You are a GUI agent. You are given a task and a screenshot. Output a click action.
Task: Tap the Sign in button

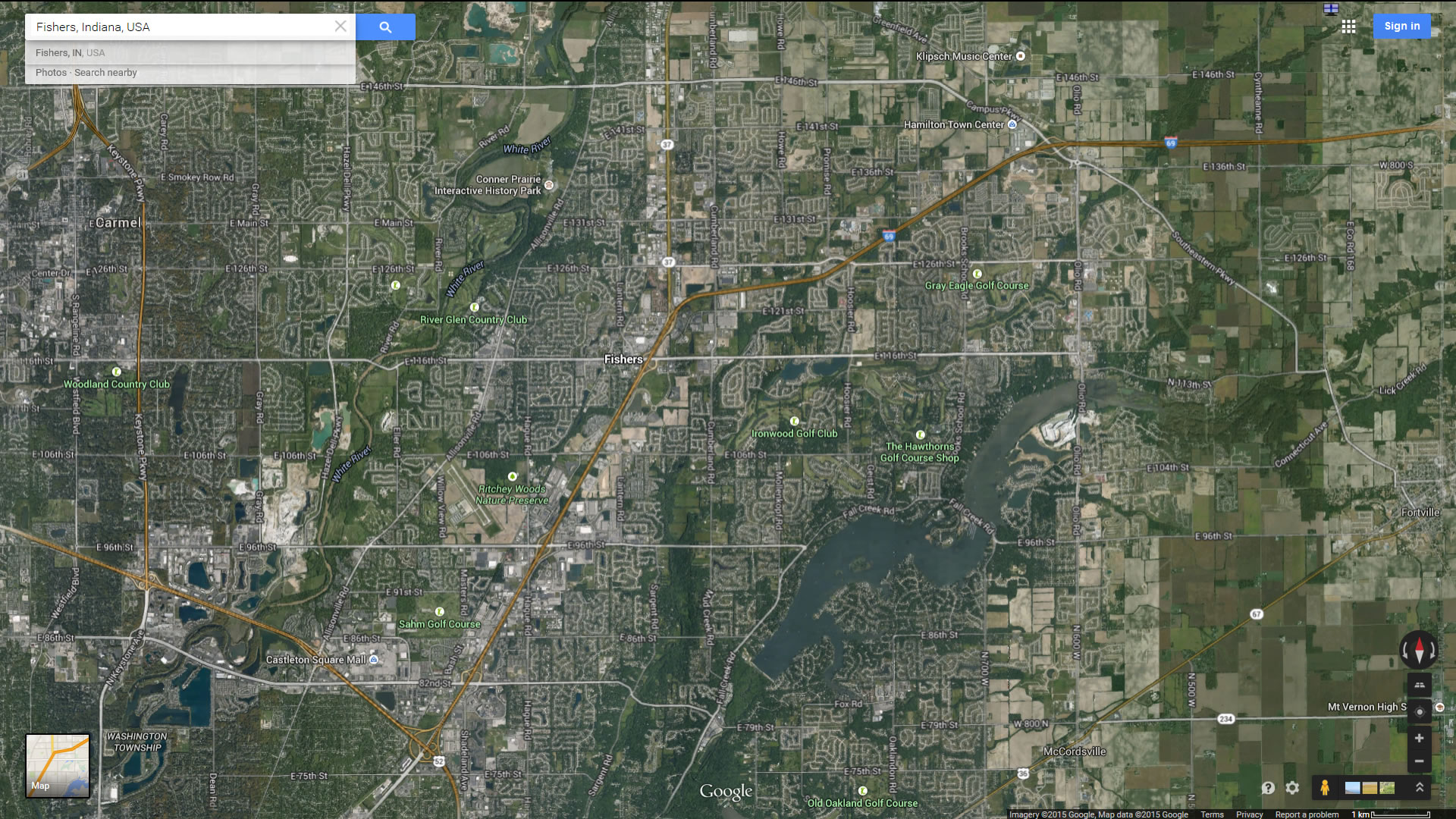click(1401, 26)
